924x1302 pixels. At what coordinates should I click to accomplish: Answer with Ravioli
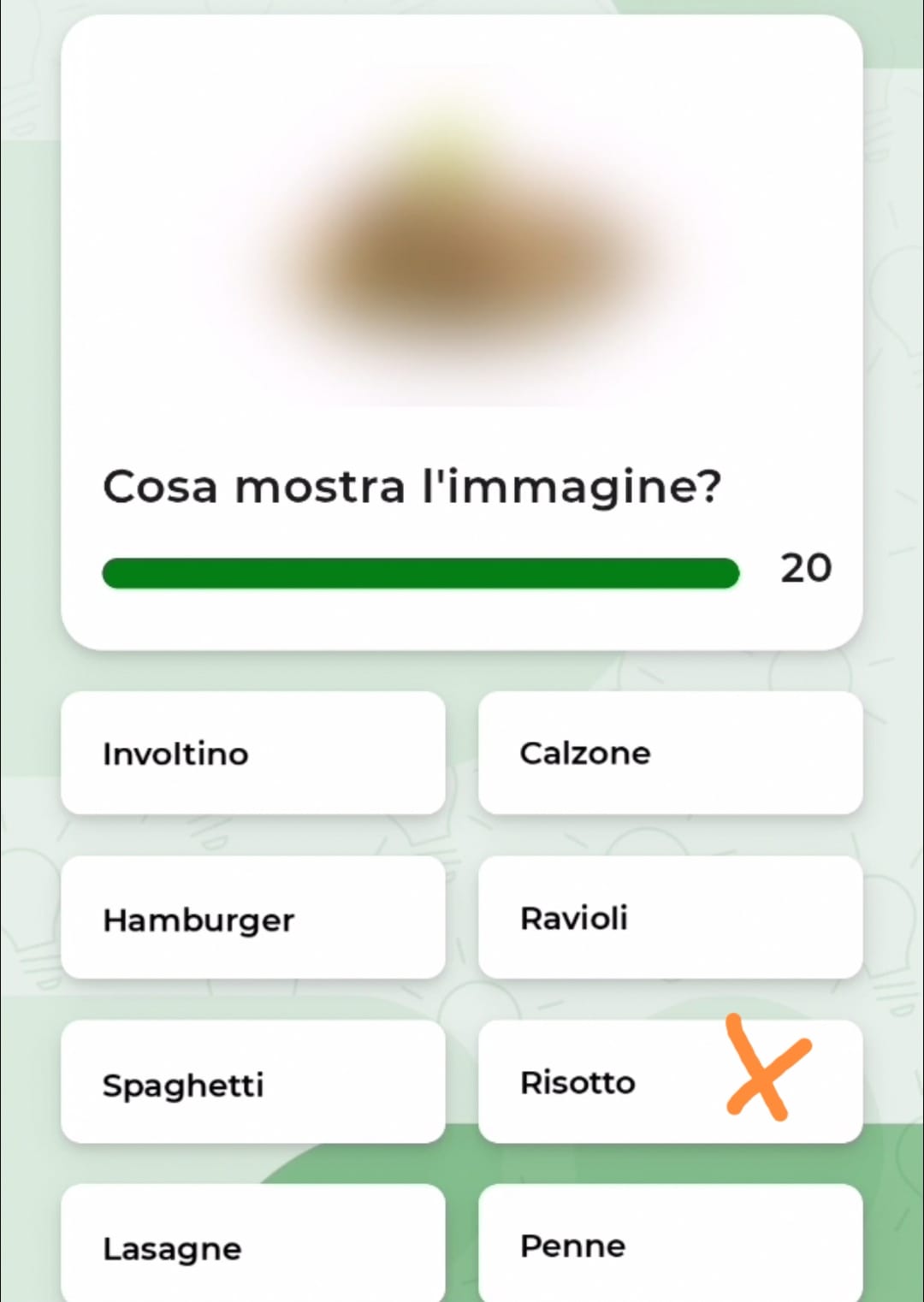click(670, 918)
